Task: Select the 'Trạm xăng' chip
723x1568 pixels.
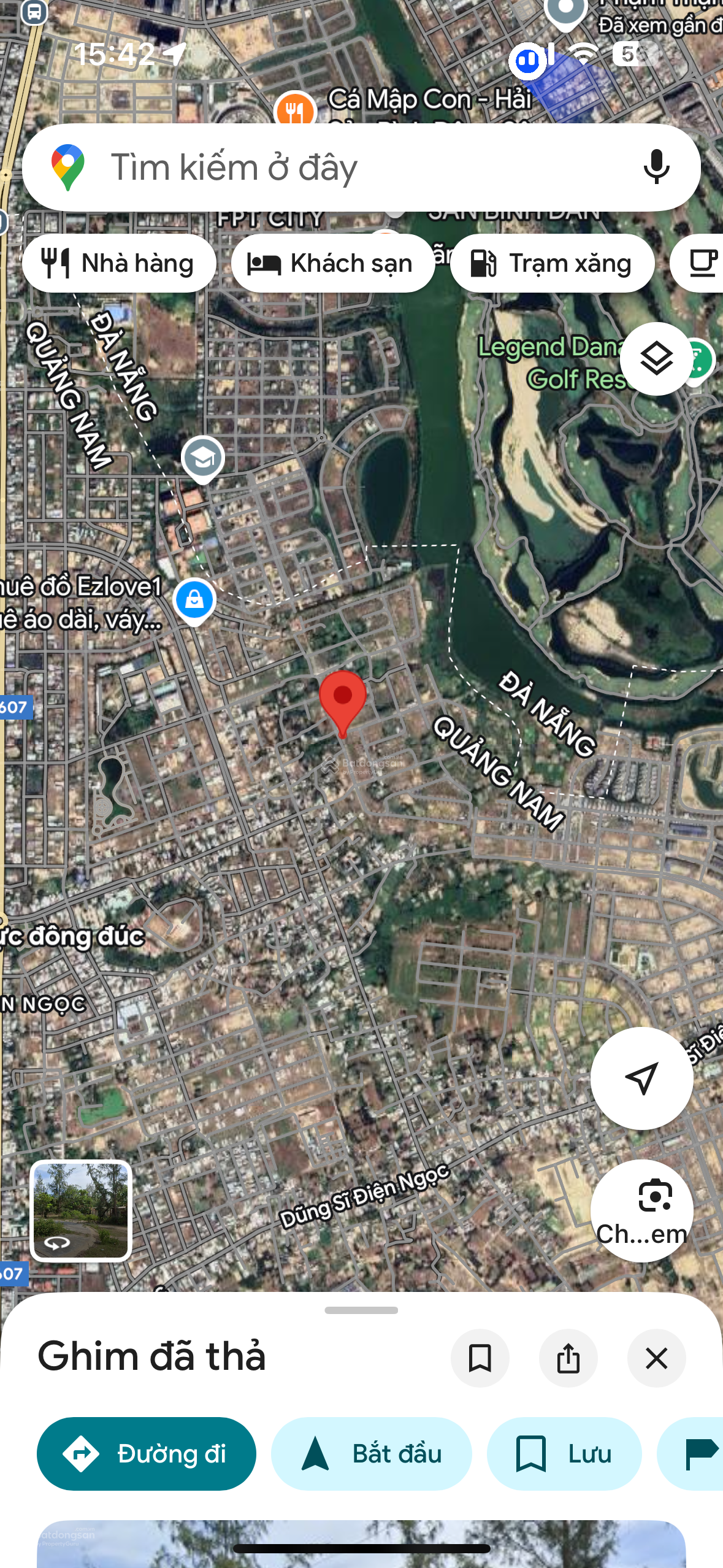Action: 552,263
